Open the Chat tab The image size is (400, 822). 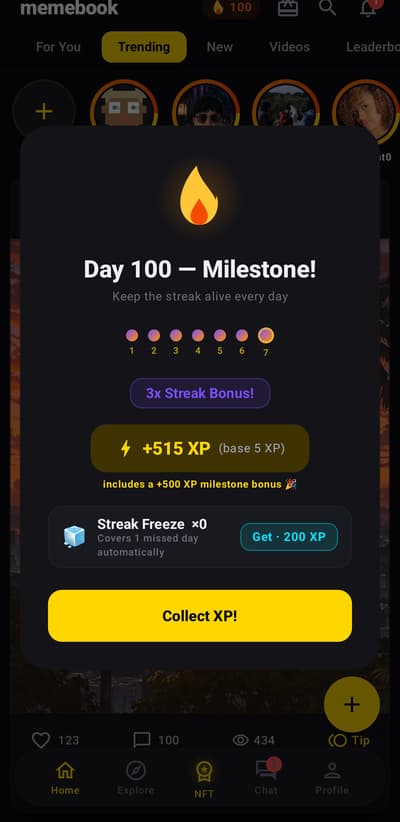(266, 778)
